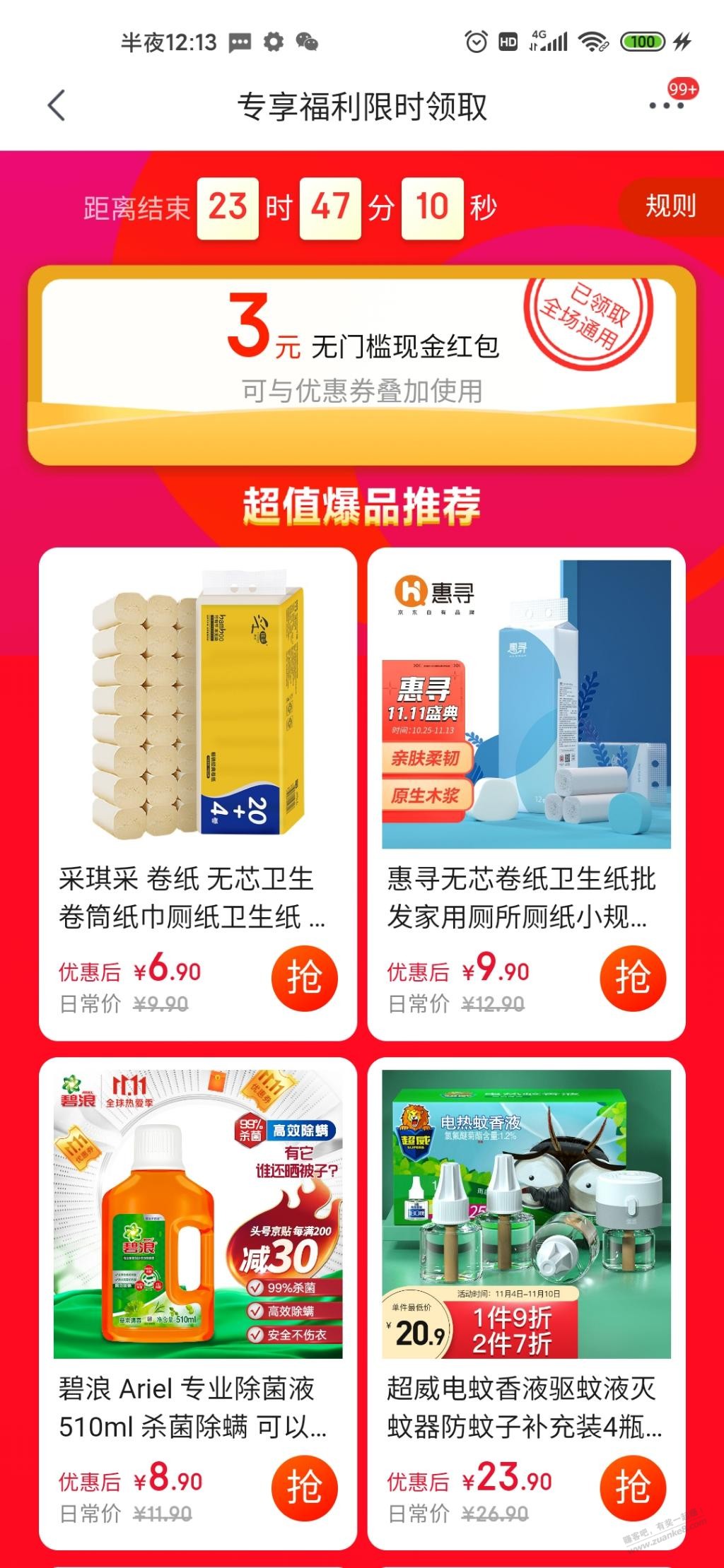The image size is (724, 1568).
Task: Grab the 惠寻无芯卷纸 deal at ¥9.90
Action: coord(632,978)
